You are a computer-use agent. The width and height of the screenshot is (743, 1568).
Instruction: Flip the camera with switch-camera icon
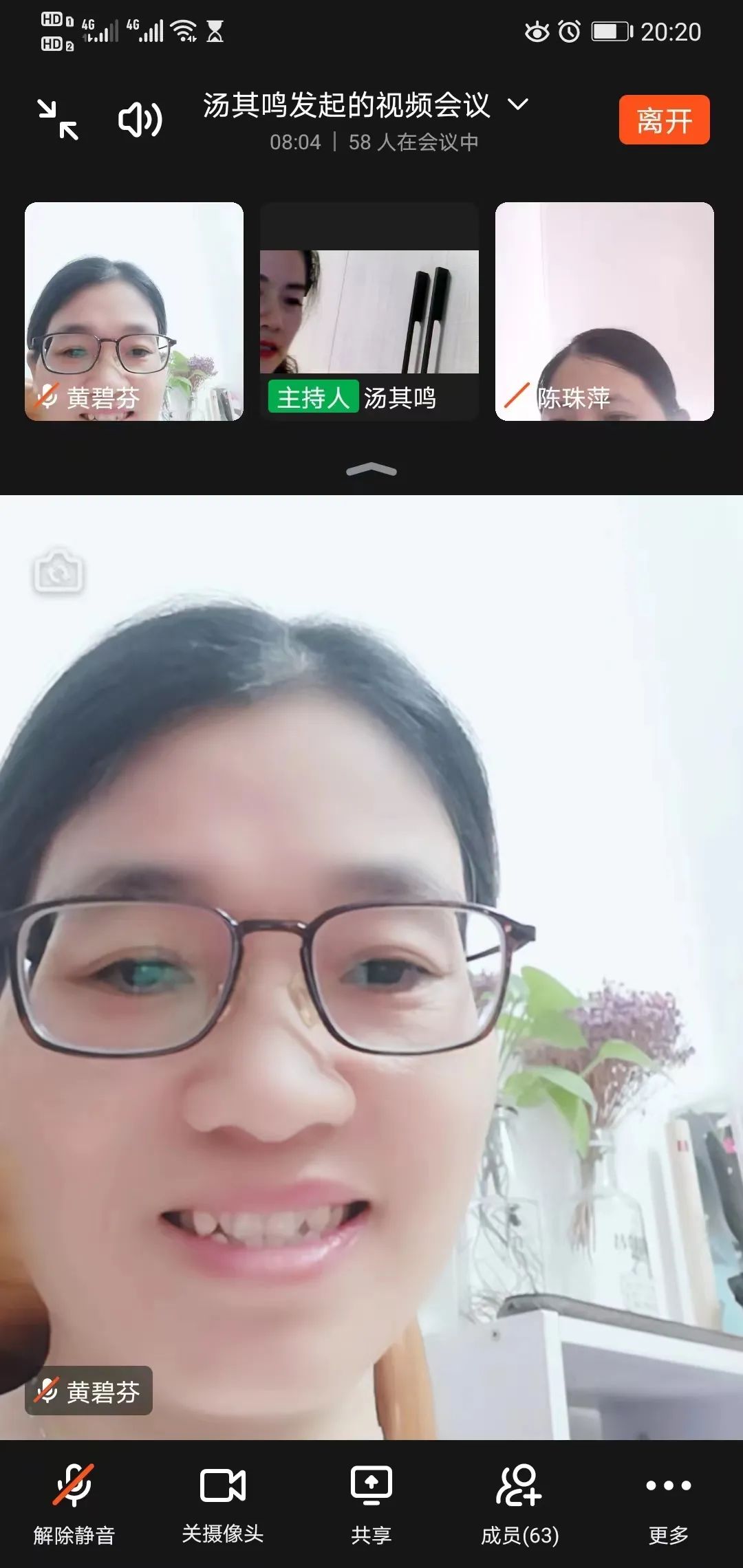point(58,571)
